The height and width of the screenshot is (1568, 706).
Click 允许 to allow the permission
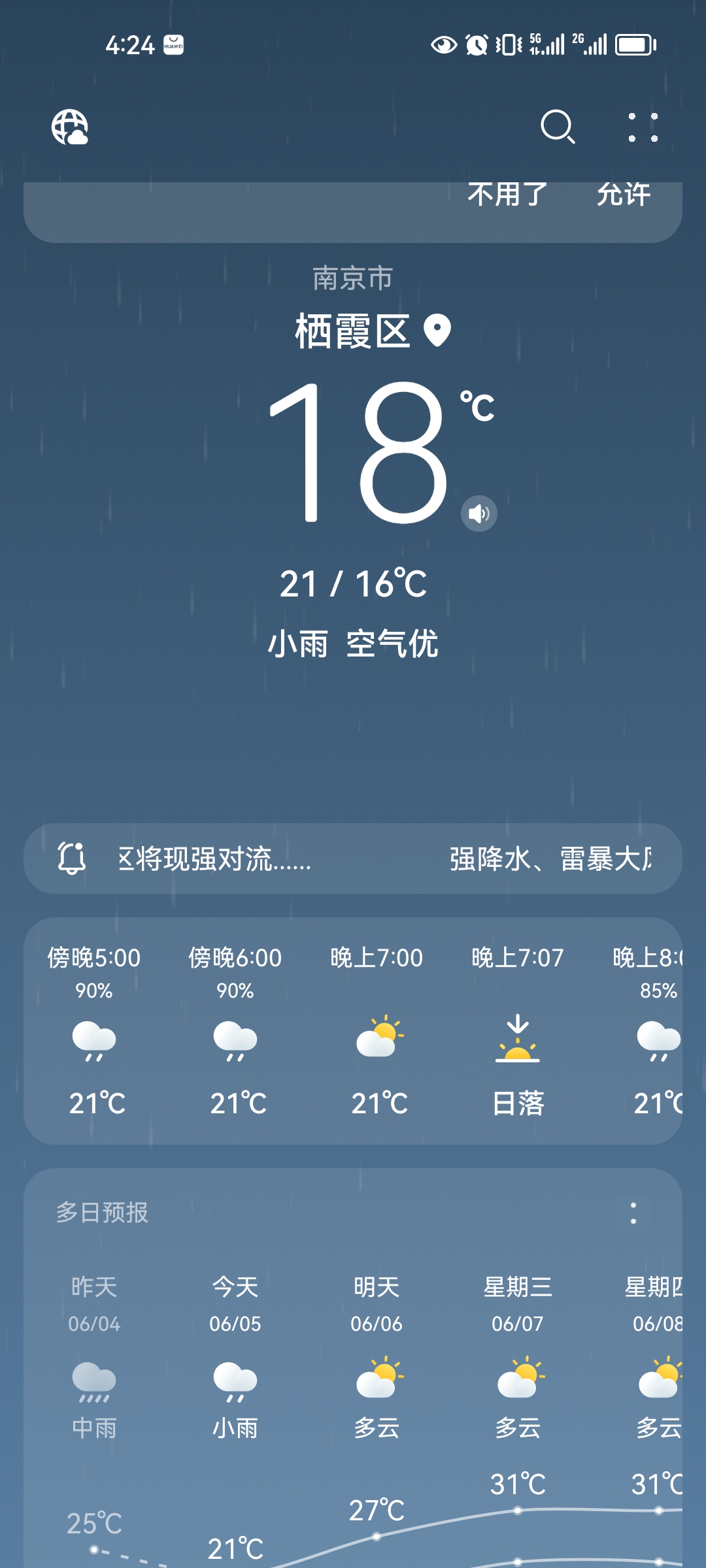(624, 194)
